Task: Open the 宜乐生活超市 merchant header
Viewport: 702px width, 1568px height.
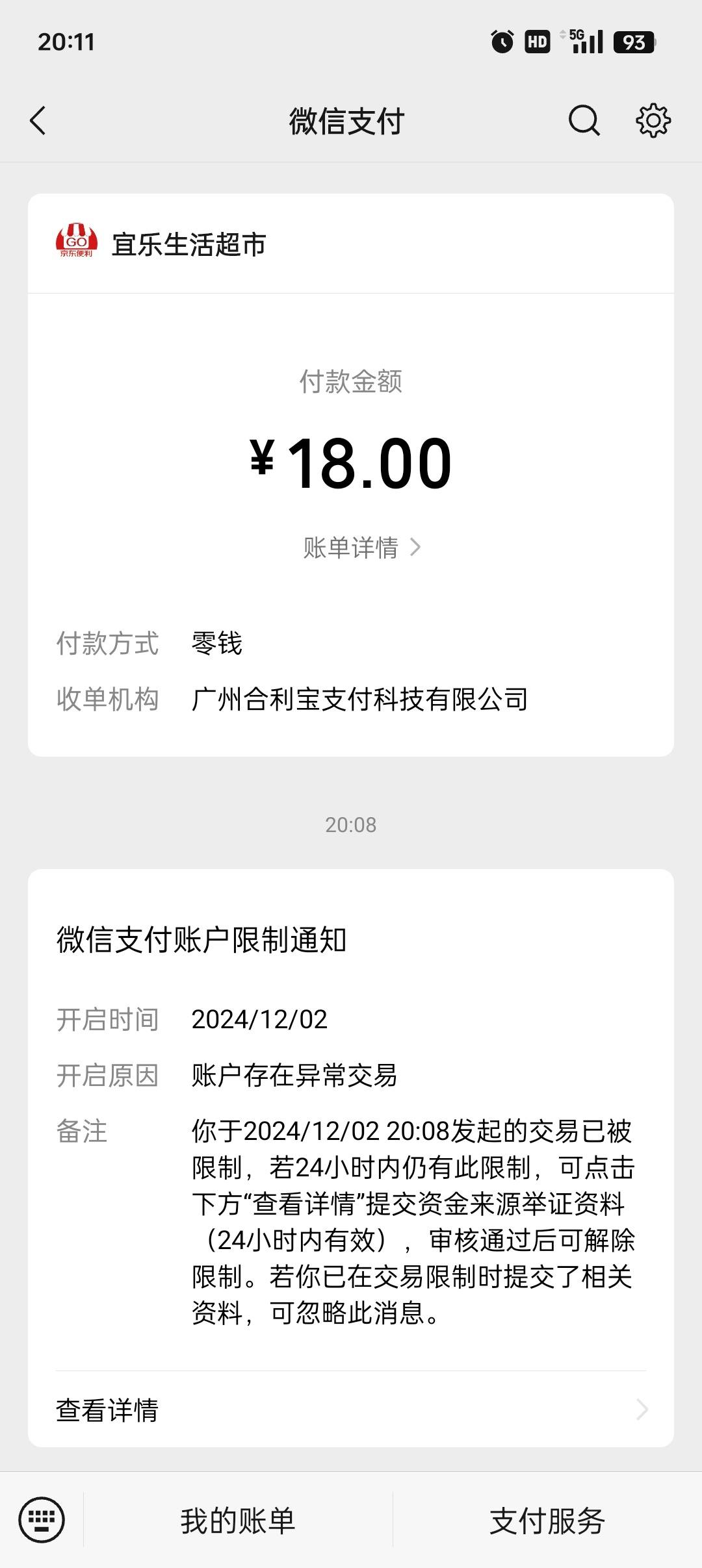Action: [x=351, y=244]
